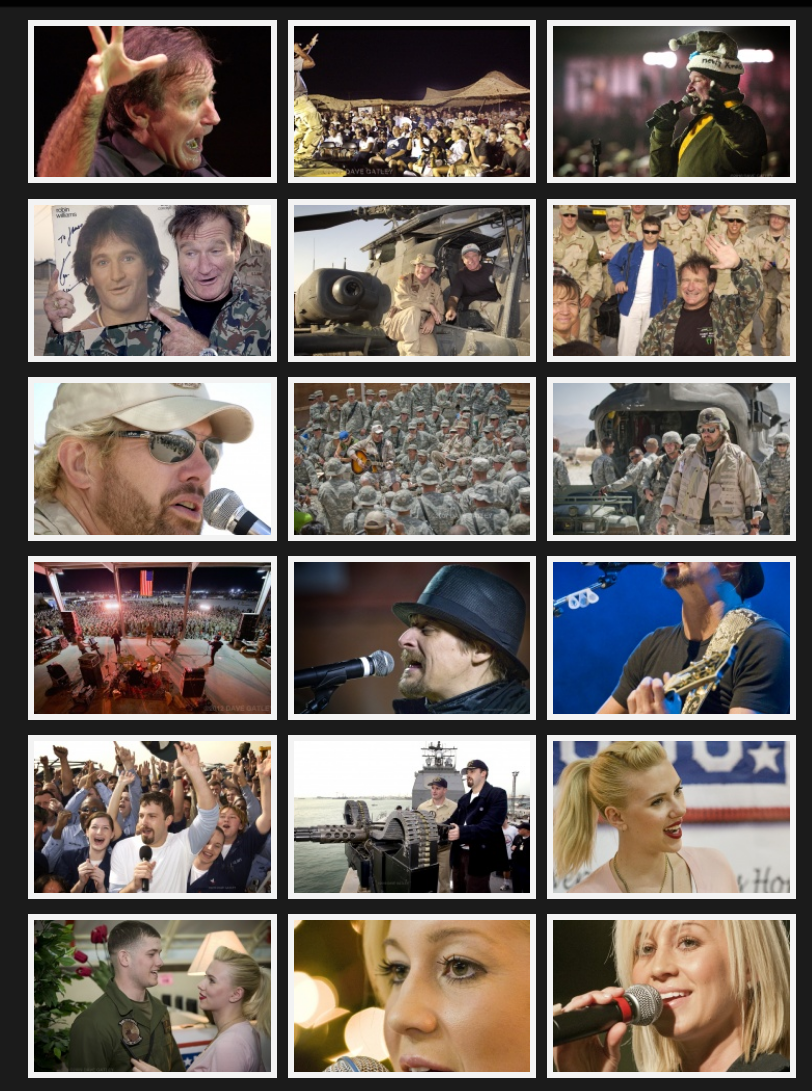The image size is (812, 1091).
Task: Open blue-lit photo of guitarist playing
Action: click(x=671, y=638)
